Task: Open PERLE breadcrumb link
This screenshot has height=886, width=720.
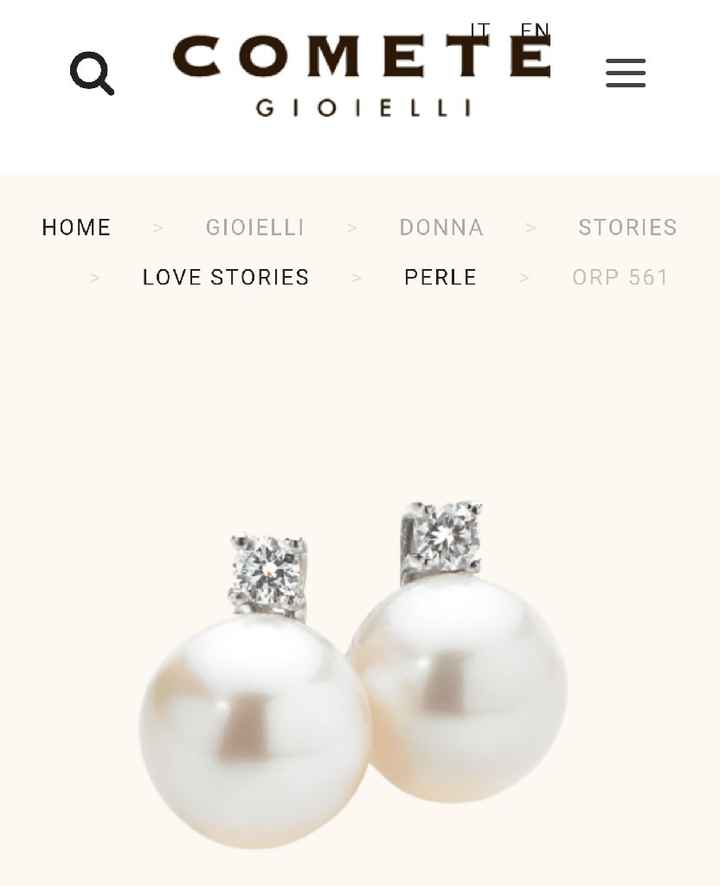Action: [x=440, y=278]
